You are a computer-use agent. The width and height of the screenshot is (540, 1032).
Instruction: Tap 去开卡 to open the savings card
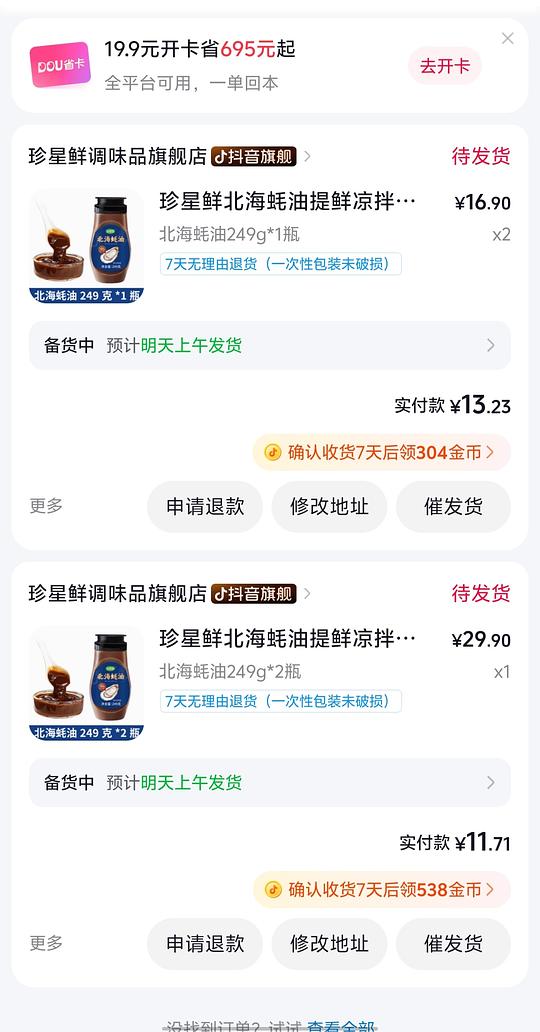coord(445,66)
